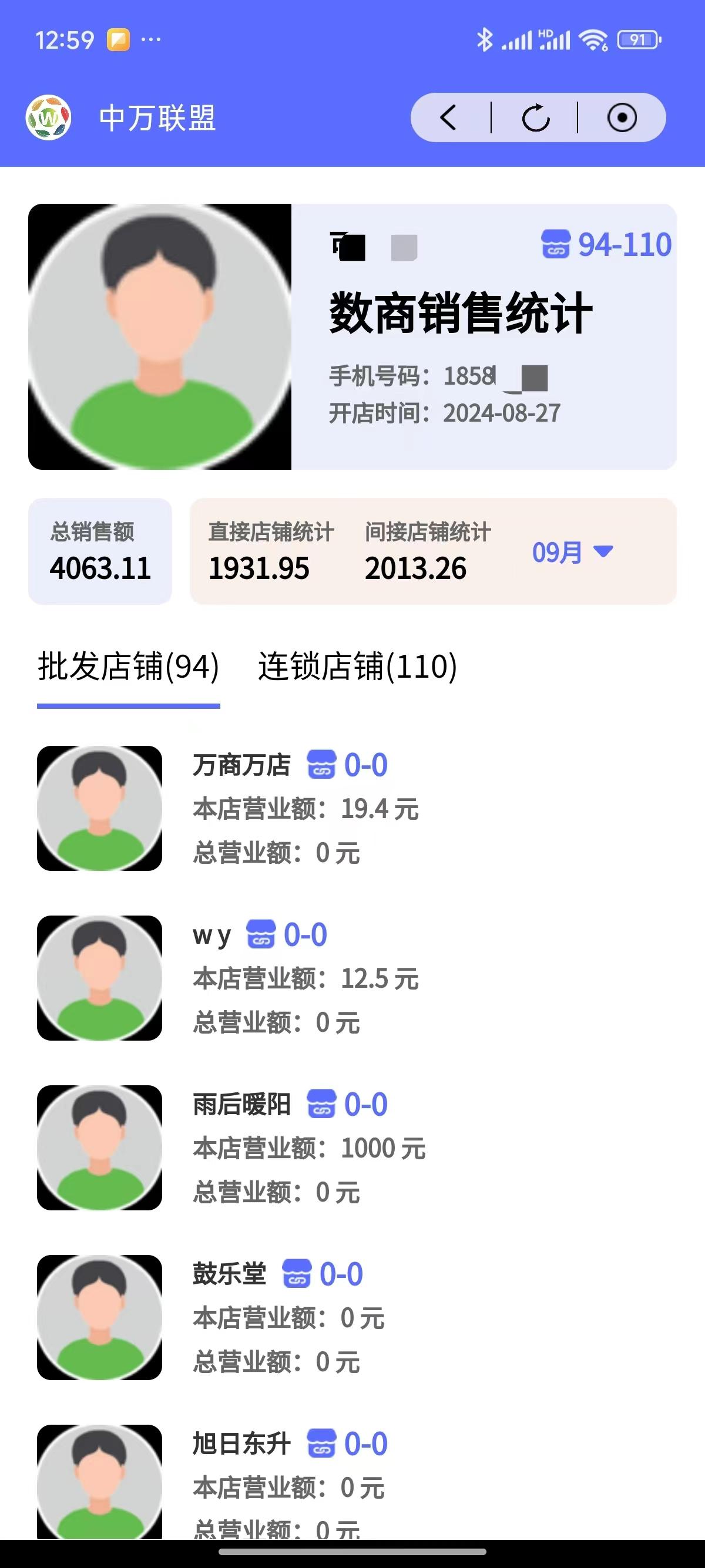Switch to 连锁店铺(110) tab
The height and width of the screenshot is (1568, 705).
tap(357, 667)
